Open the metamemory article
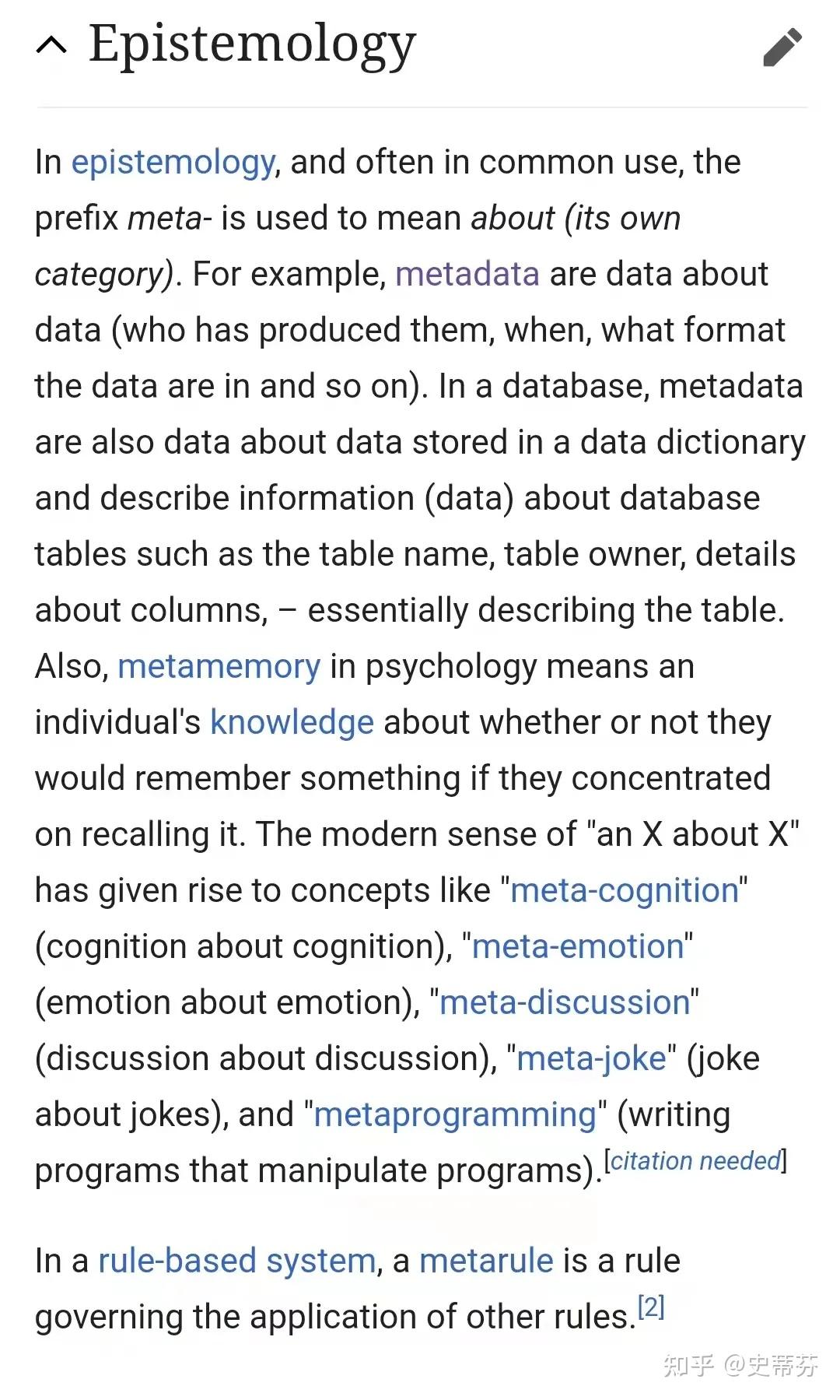This screenshot has width=840, height=1400. (x=219, y=666)
